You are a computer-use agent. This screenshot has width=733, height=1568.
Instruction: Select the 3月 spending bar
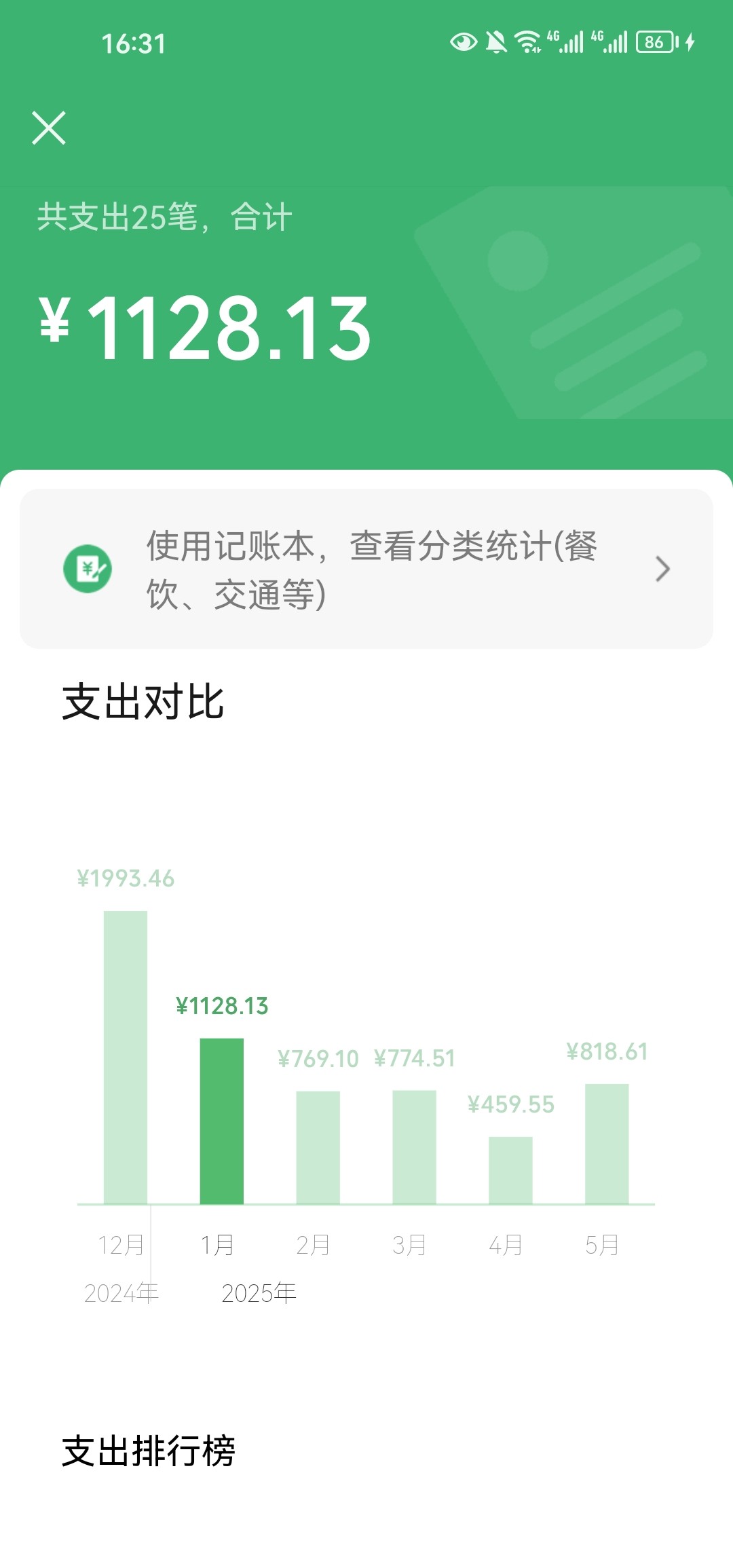coord(415,1147)
